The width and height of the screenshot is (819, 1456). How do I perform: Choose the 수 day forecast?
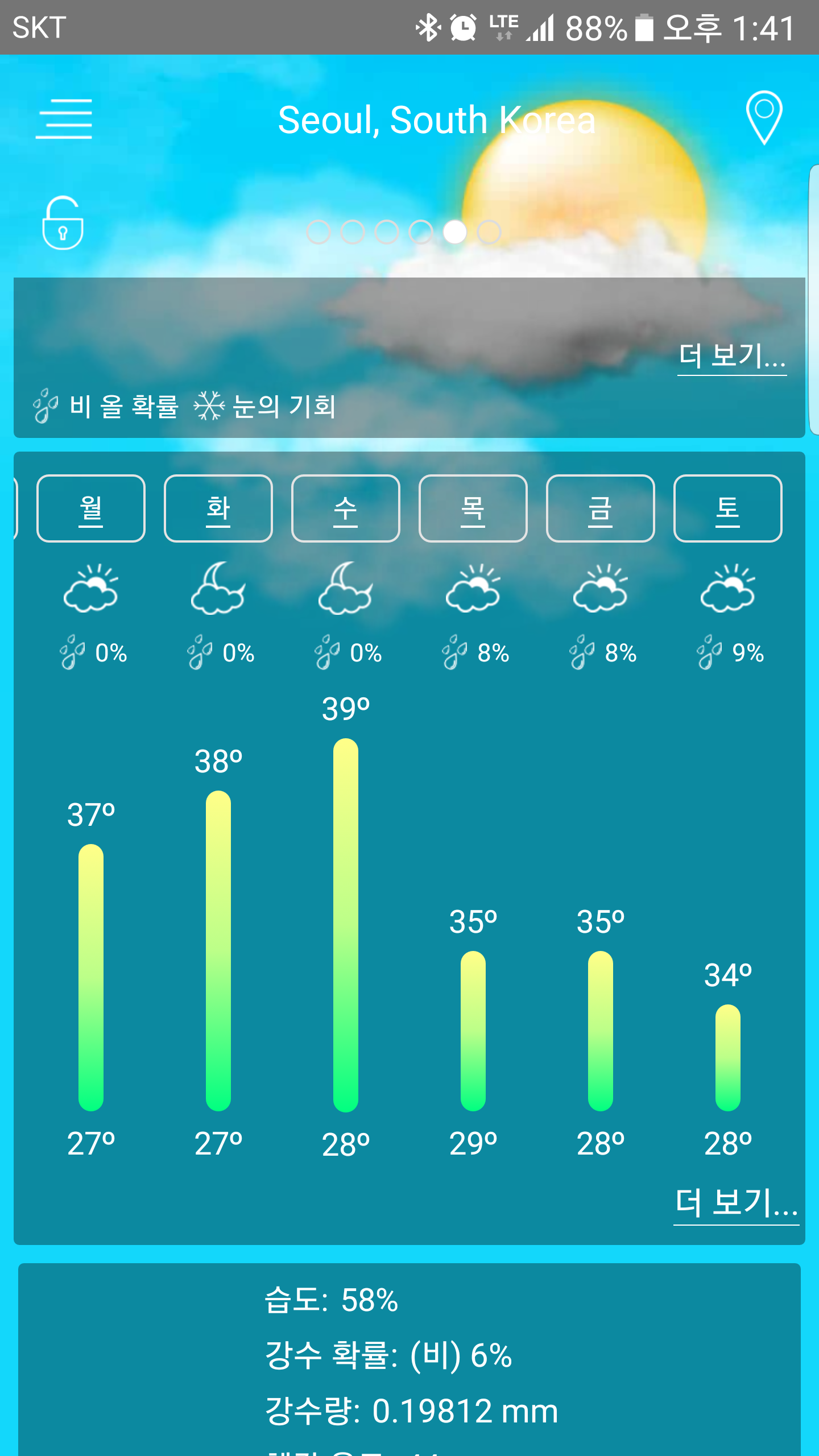point(346,508)
